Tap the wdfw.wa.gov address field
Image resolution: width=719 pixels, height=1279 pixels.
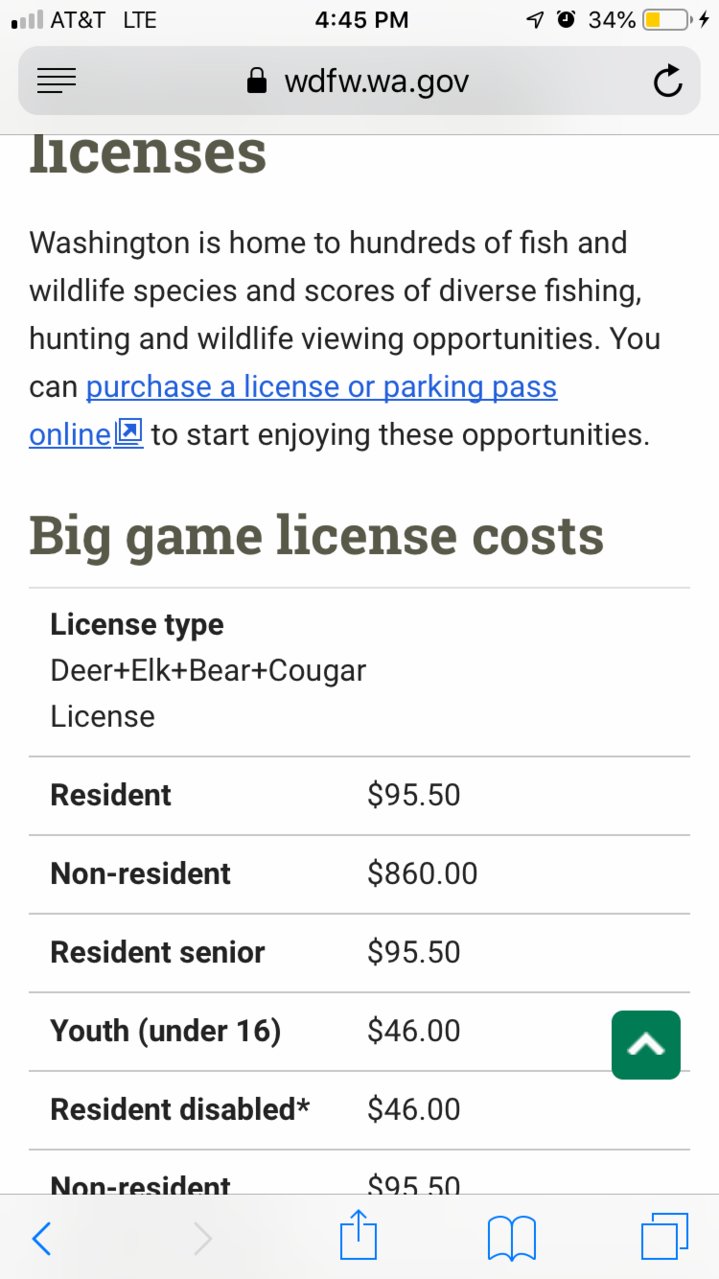click(359, 81)
